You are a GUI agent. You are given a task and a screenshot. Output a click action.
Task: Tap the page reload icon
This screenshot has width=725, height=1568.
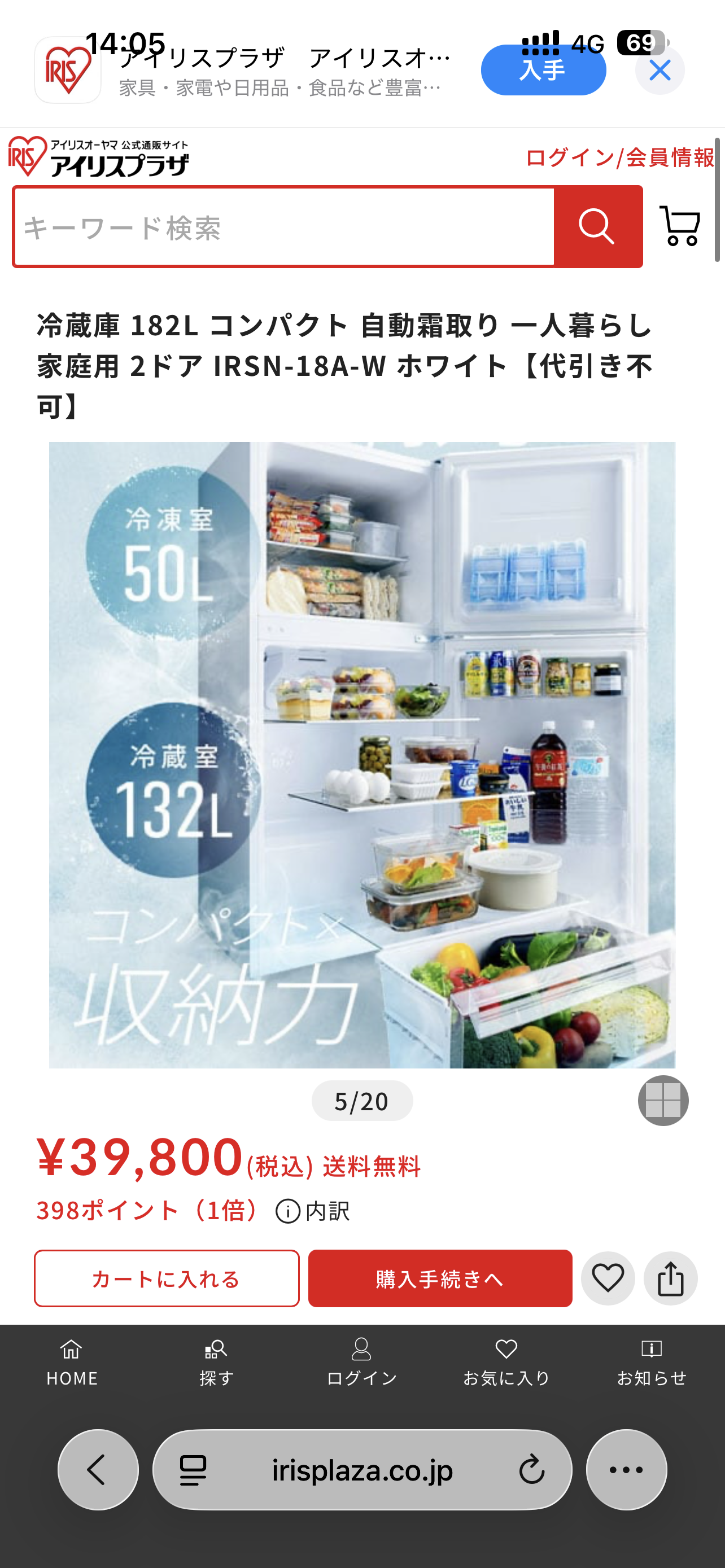[531, 1470]
